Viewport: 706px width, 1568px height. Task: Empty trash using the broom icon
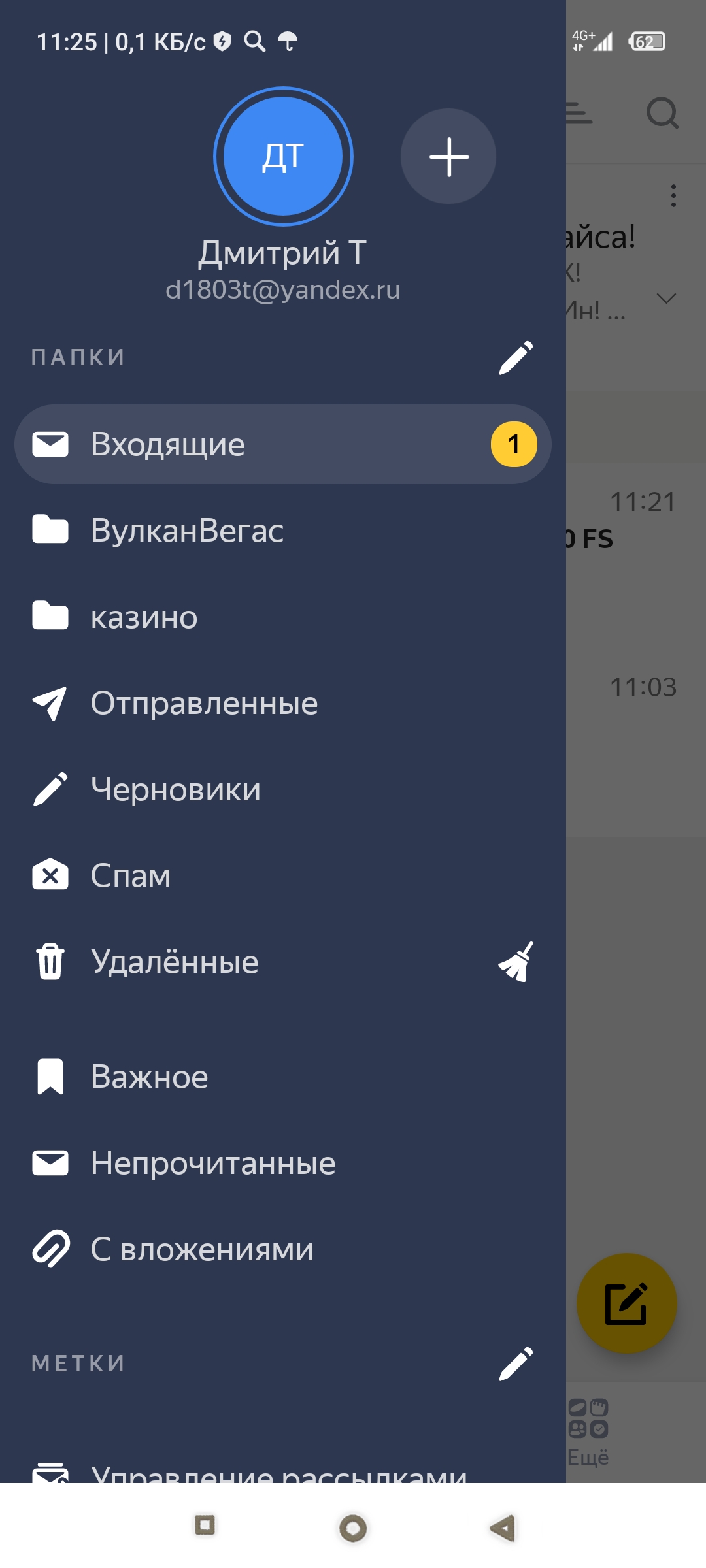pos(516,962)
